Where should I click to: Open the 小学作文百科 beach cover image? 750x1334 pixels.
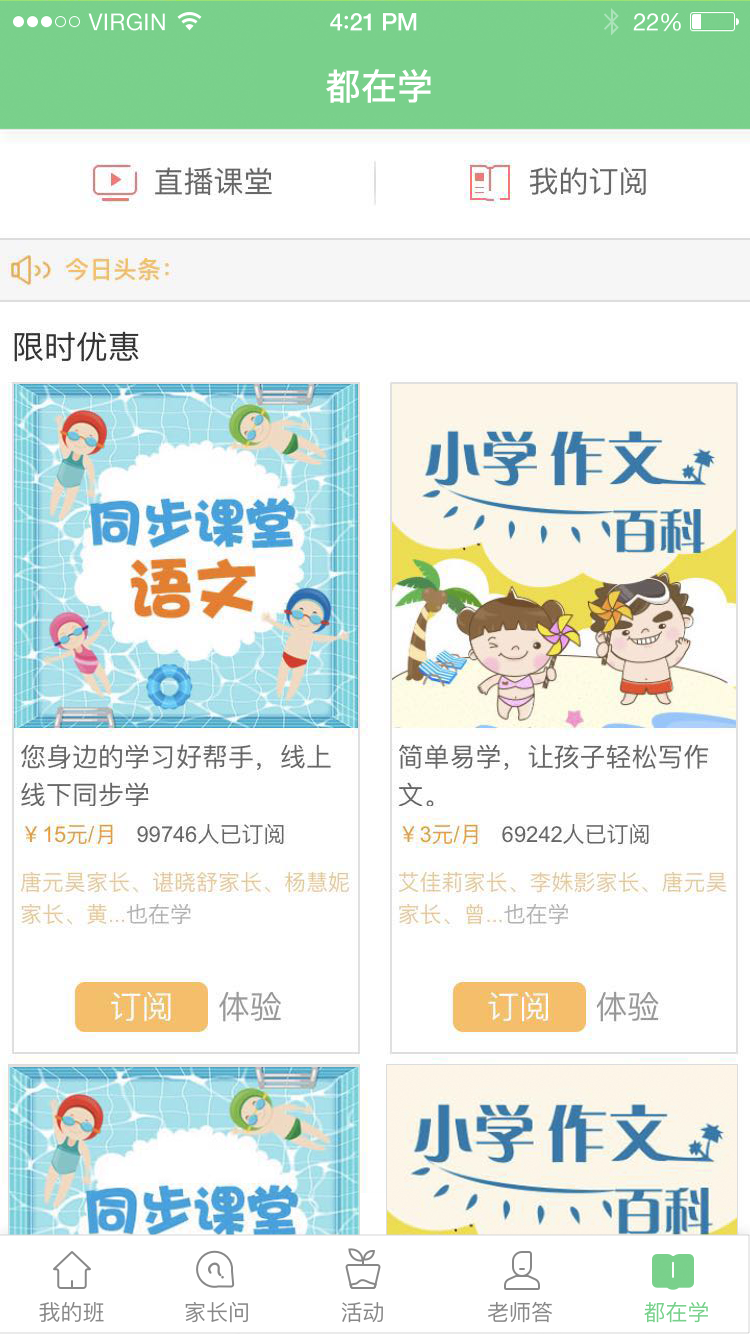pos(563,555)
